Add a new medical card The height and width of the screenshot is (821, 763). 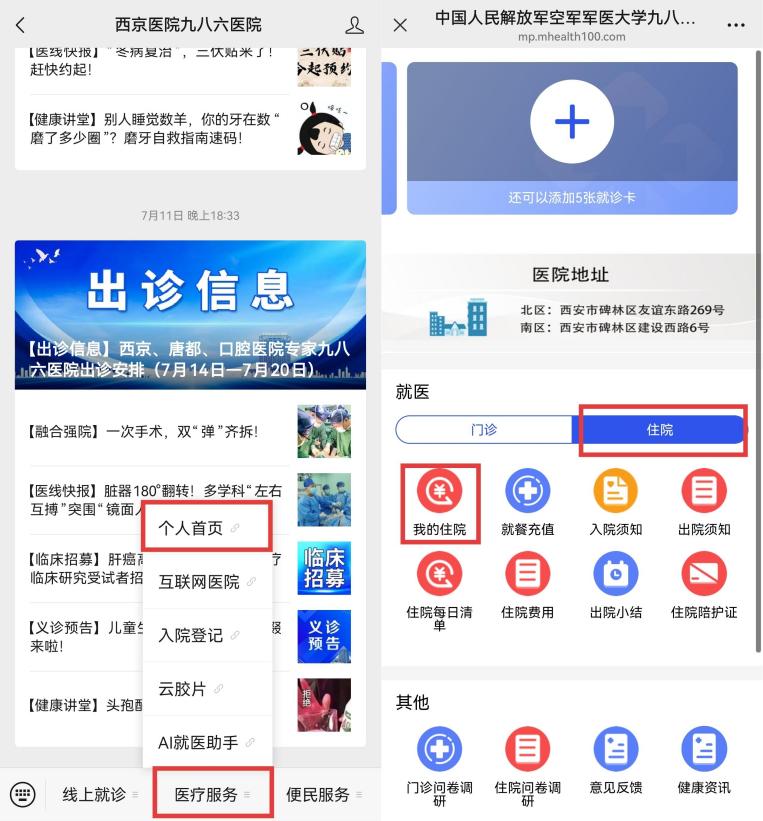coord(571,122)
